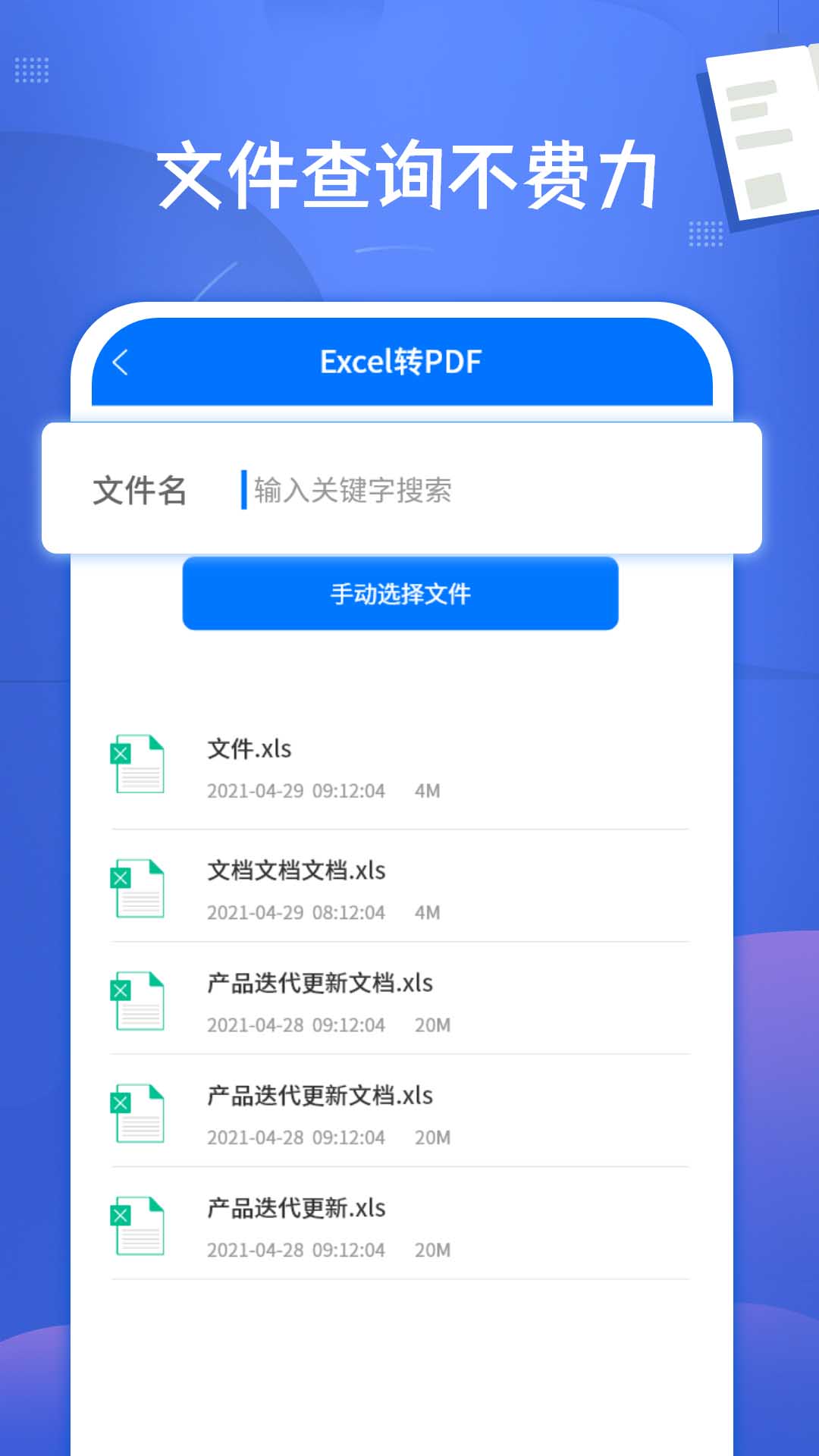Choose 产品迭代更新.xls from the list

(296, 1208)
